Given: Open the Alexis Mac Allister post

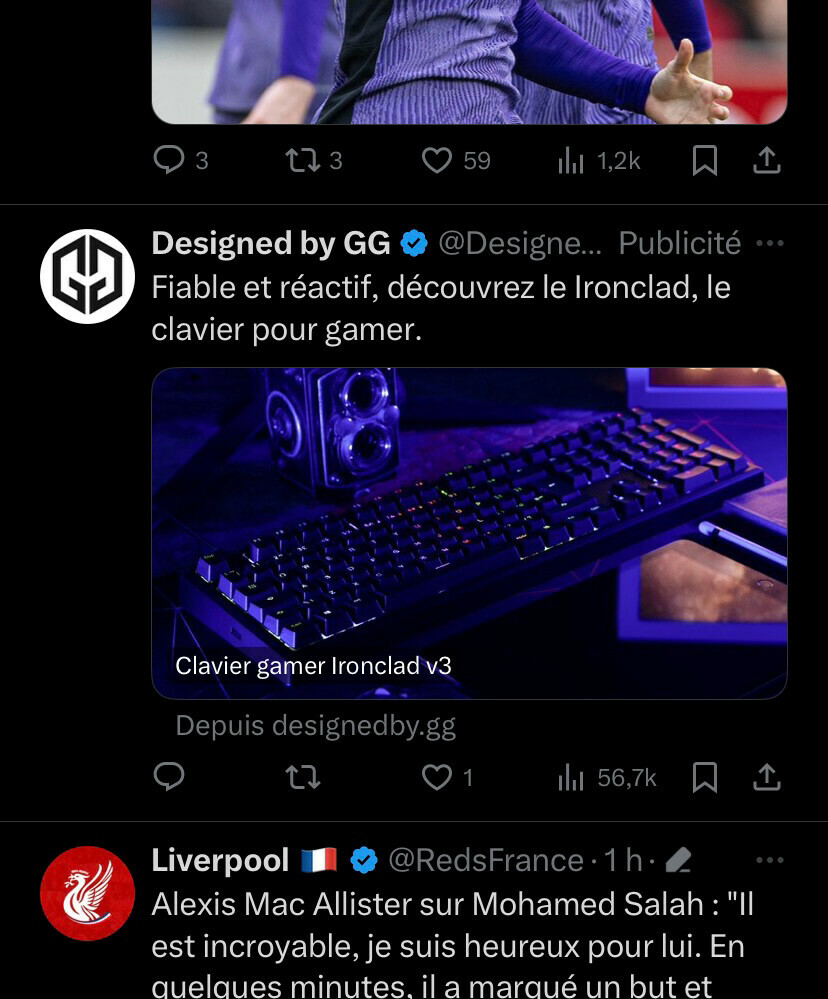Looking at the screenshot, I should (450, 945).
